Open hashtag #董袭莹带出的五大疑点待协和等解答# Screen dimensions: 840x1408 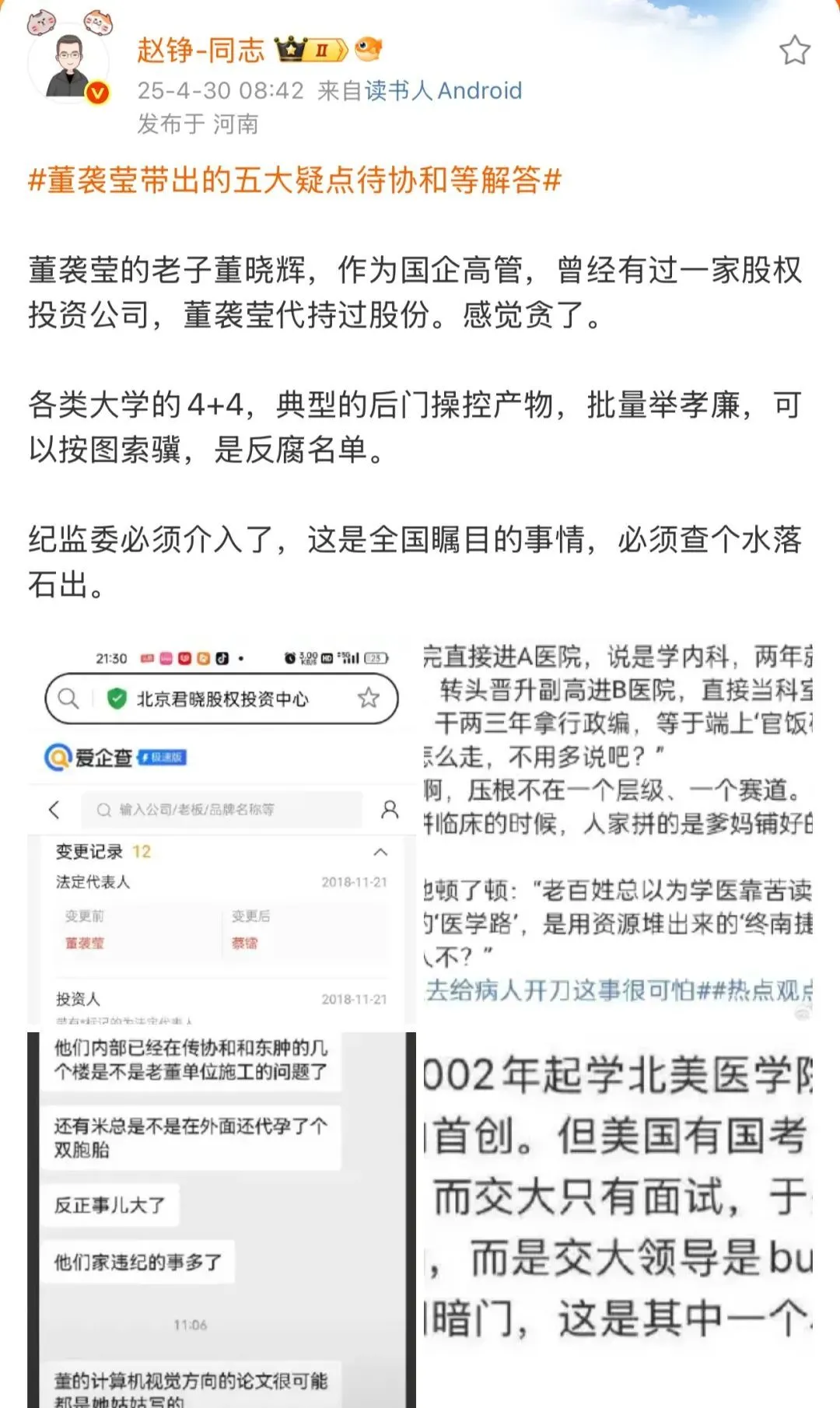click(295, 180)
